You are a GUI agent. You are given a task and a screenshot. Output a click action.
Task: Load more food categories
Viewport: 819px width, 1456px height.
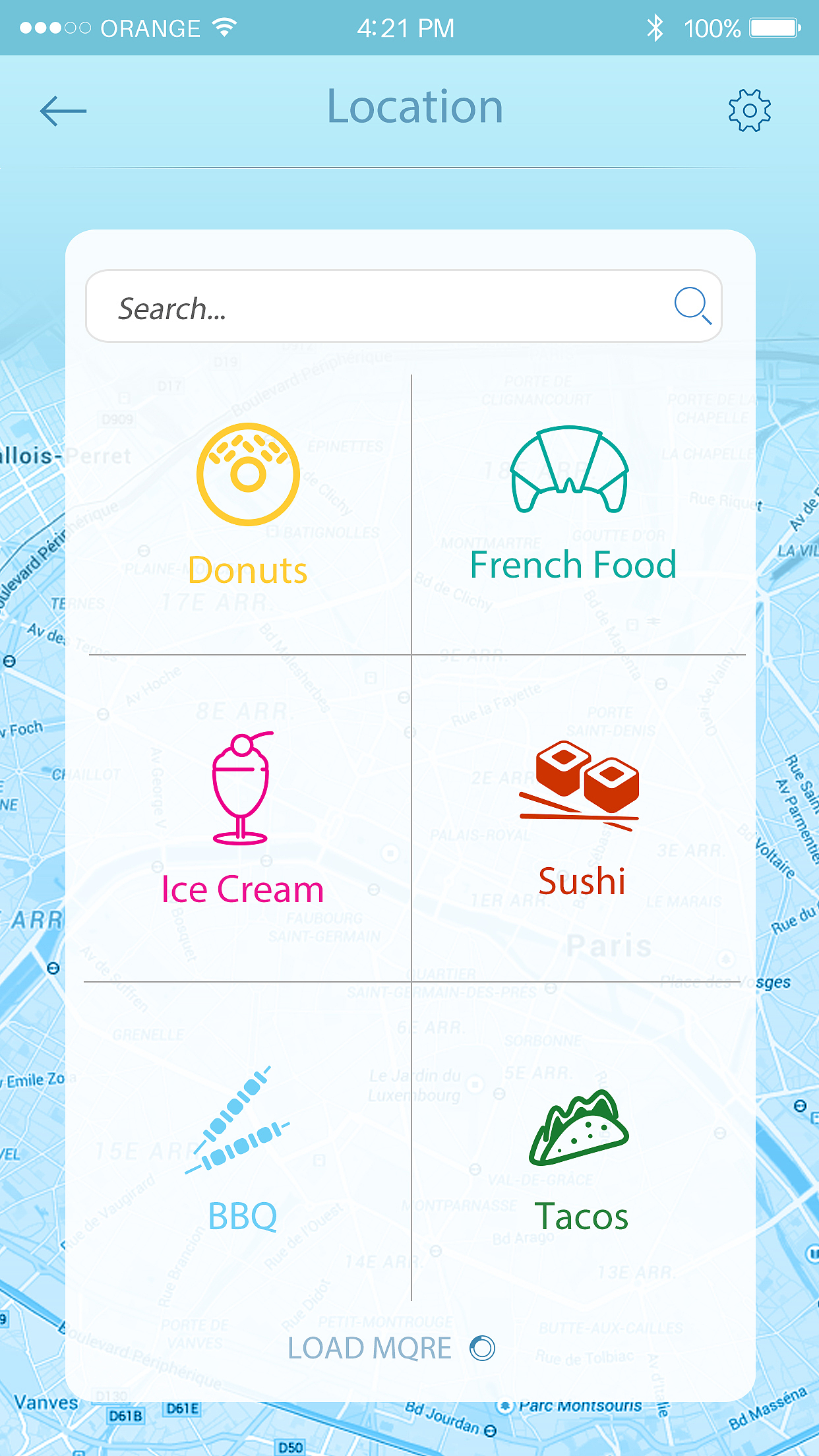(390, 1348)
